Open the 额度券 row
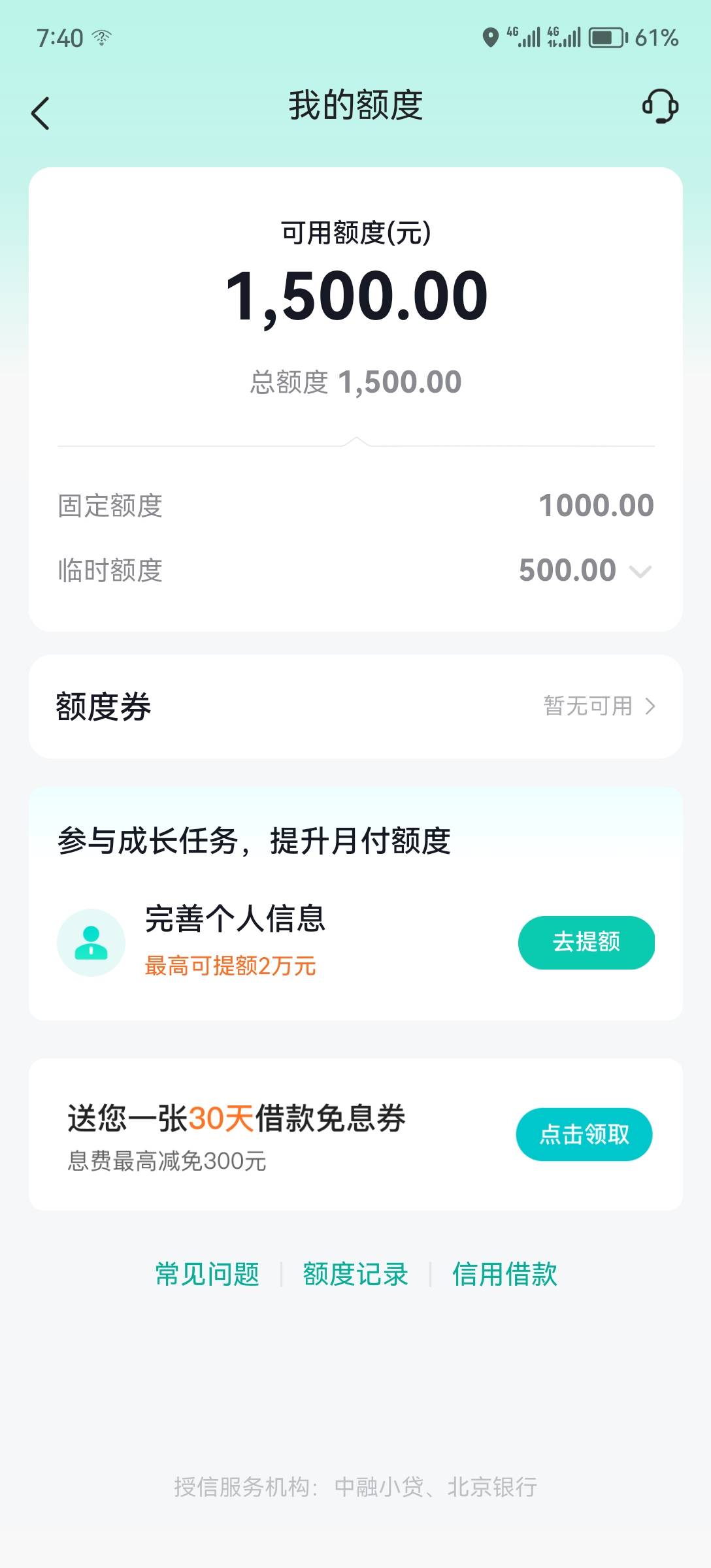Screen dimensions: 711x1568 355,707
